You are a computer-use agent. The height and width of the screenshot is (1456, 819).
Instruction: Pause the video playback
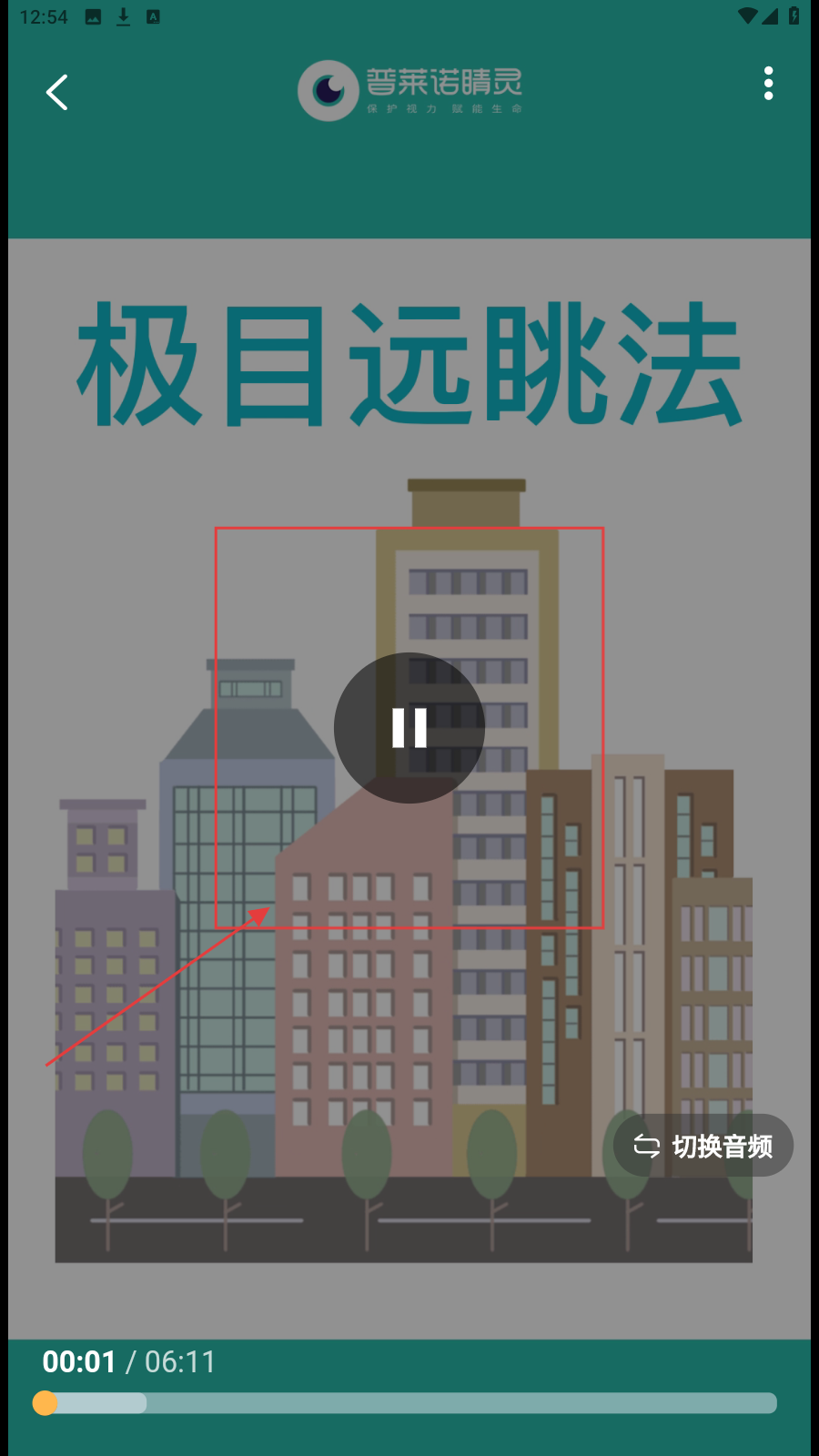(409, 728)
